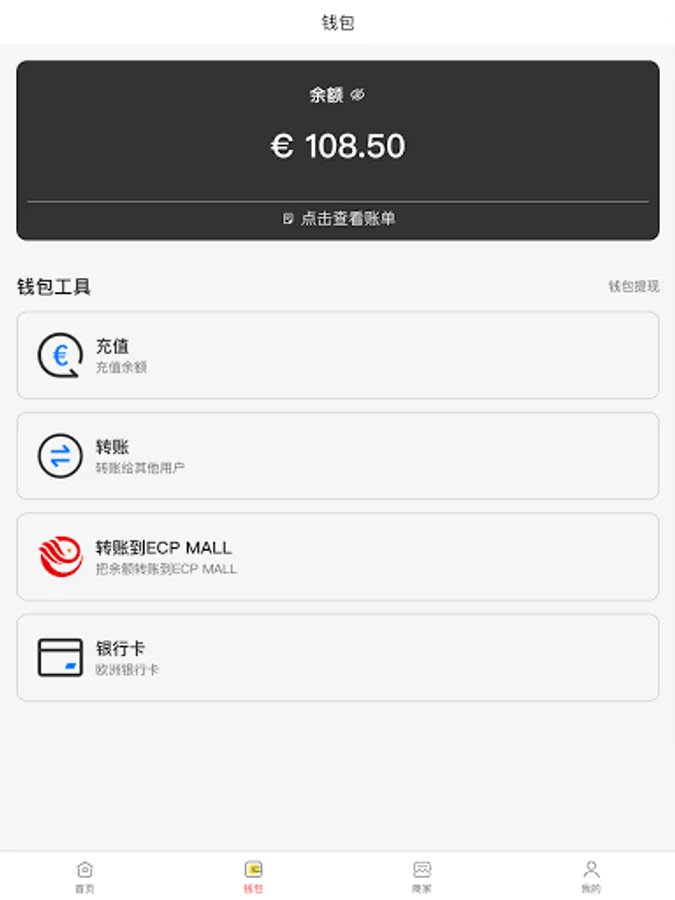The image size is (675, 900).
Task: Open the 充值 top-up option
Action: [338, 355]
